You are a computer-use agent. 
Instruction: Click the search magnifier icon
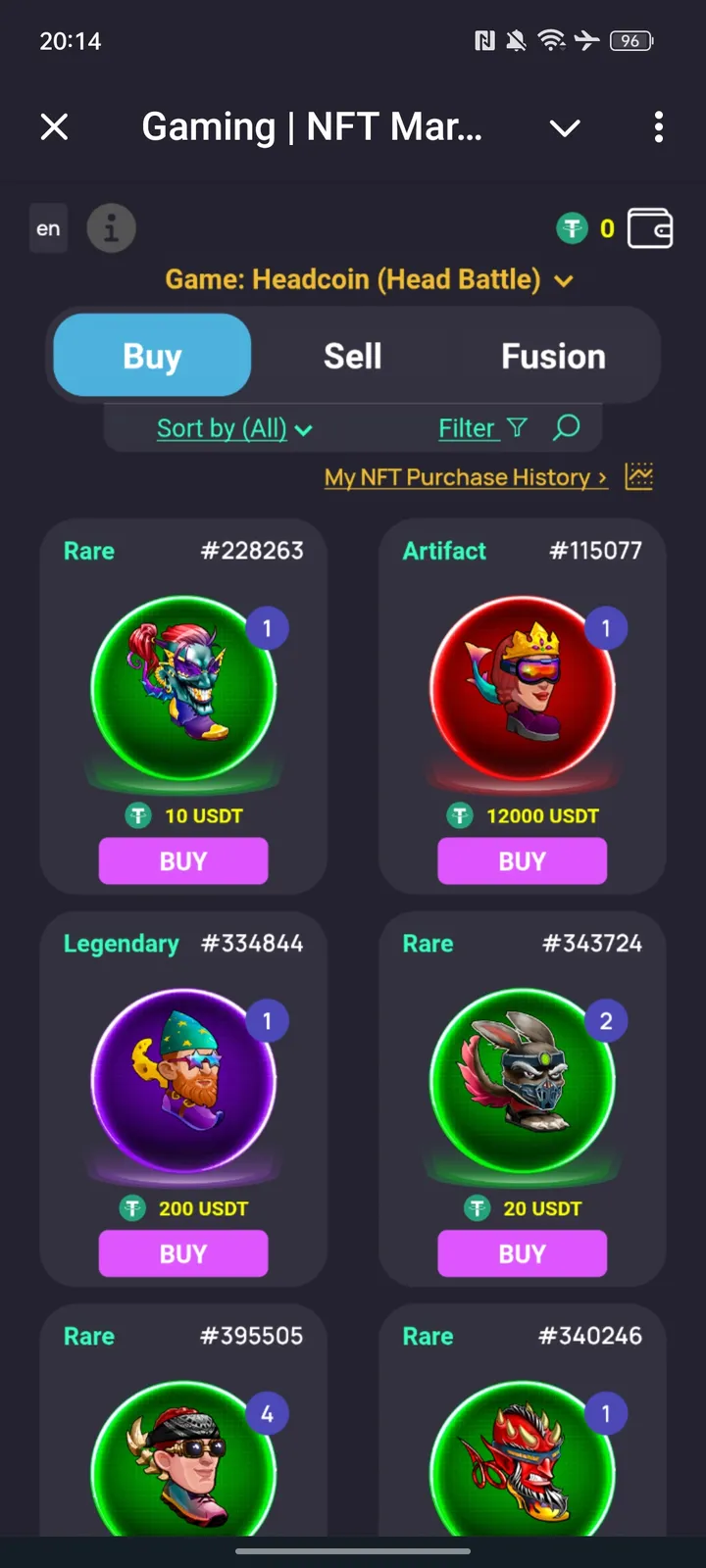pos(567,427)
